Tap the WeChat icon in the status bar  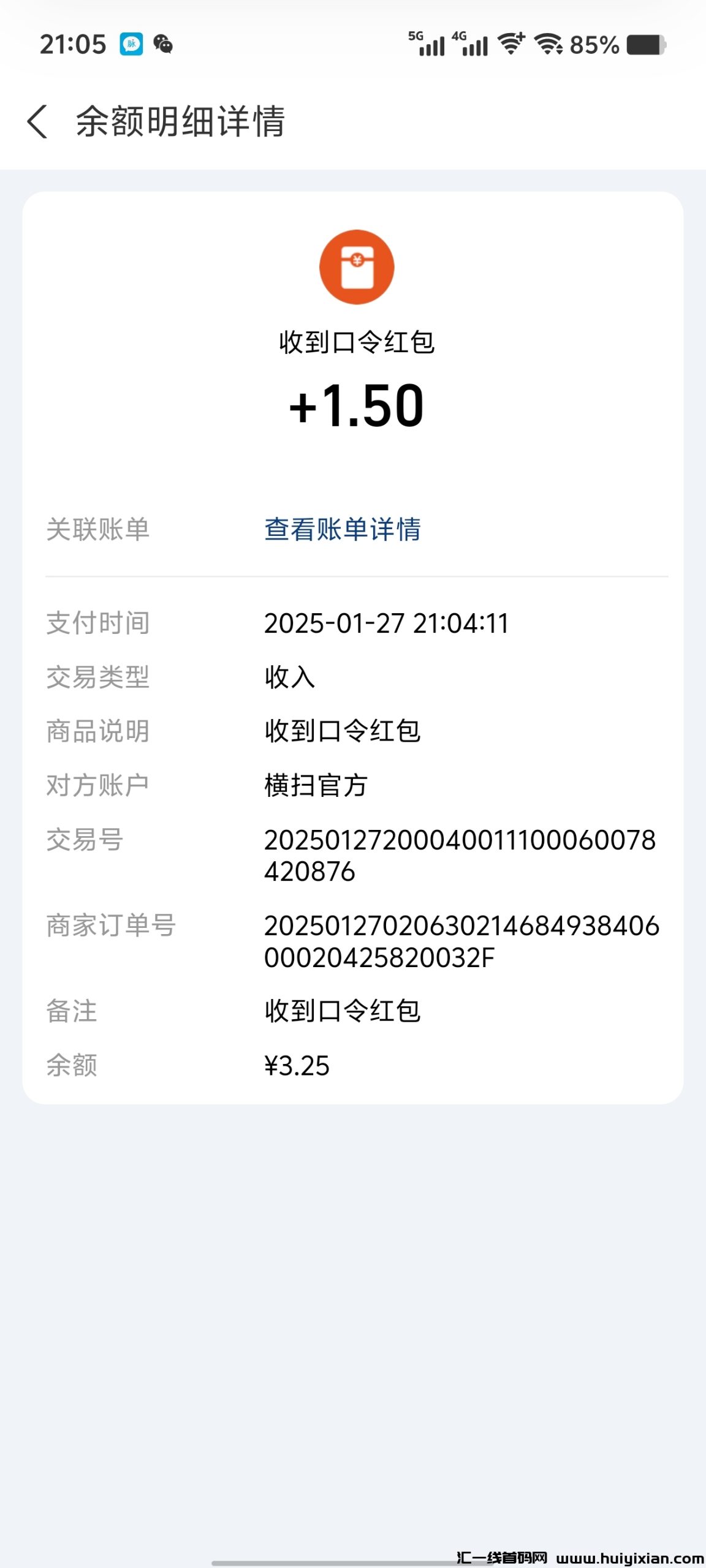(162, 43)
